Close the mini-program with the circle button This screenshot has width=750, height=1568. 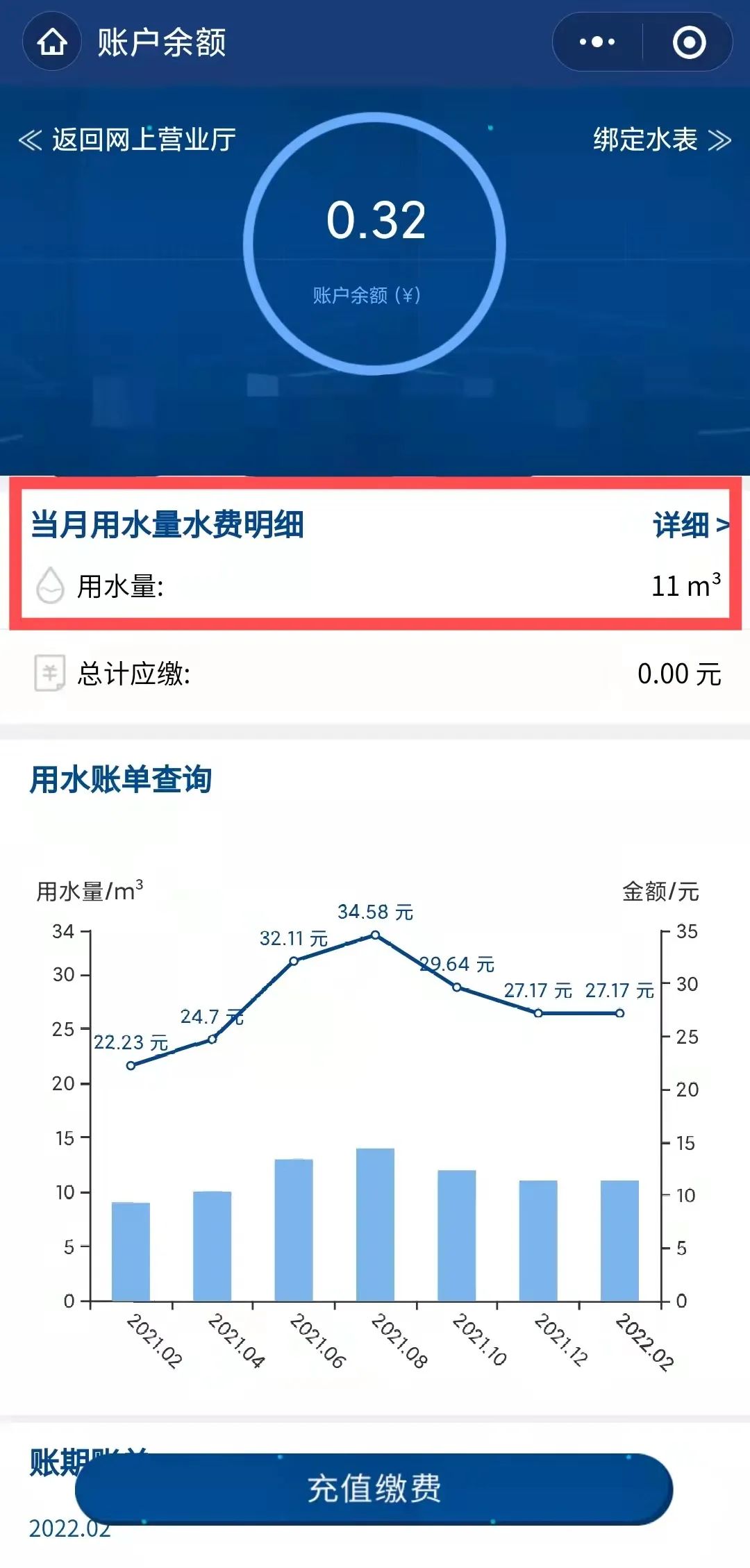point(689,42)
